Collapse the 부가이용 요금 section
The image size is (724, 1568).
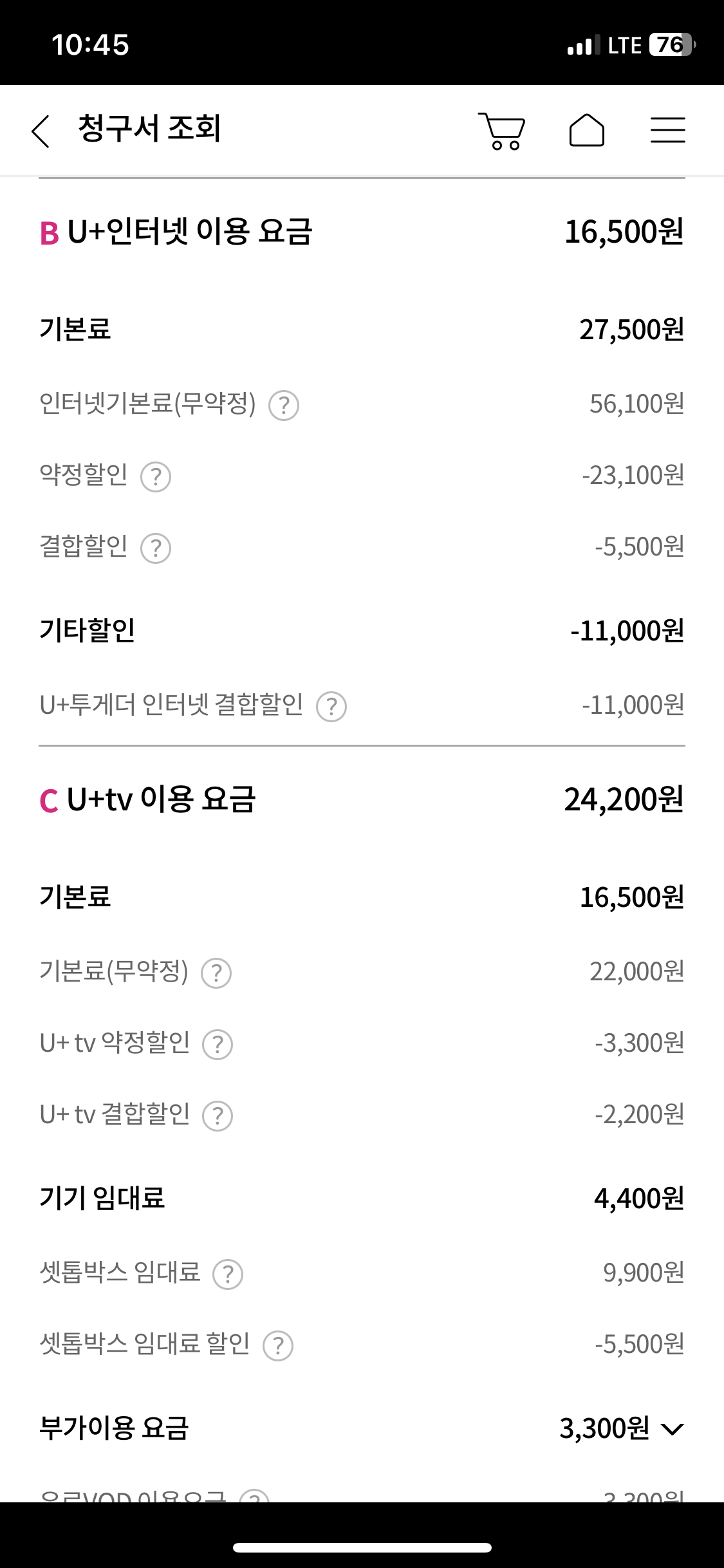click(x=673, y=1429)
